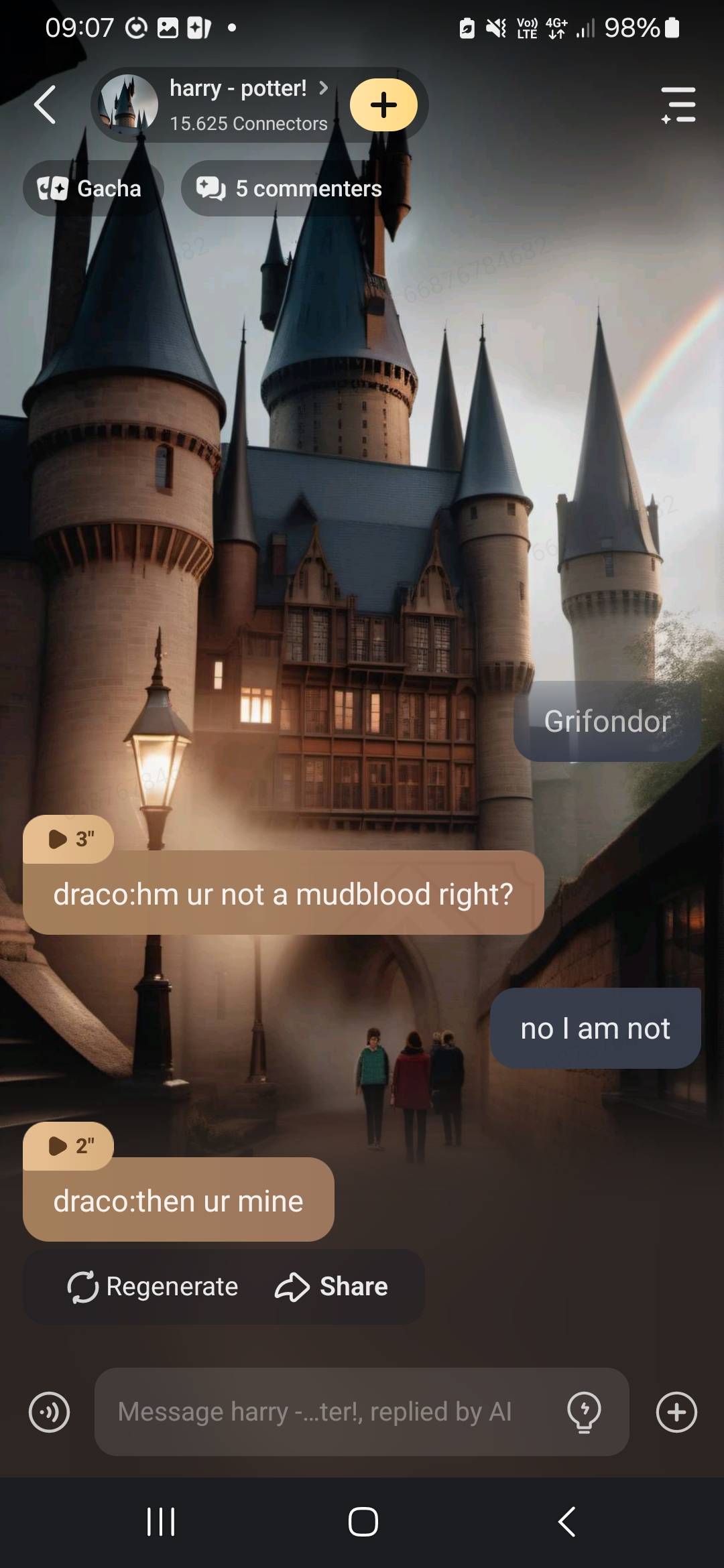Tap the yellow plus connect button
Image resolution: width=724 pixels, height=1568 pixels.
tap(383, 105)
